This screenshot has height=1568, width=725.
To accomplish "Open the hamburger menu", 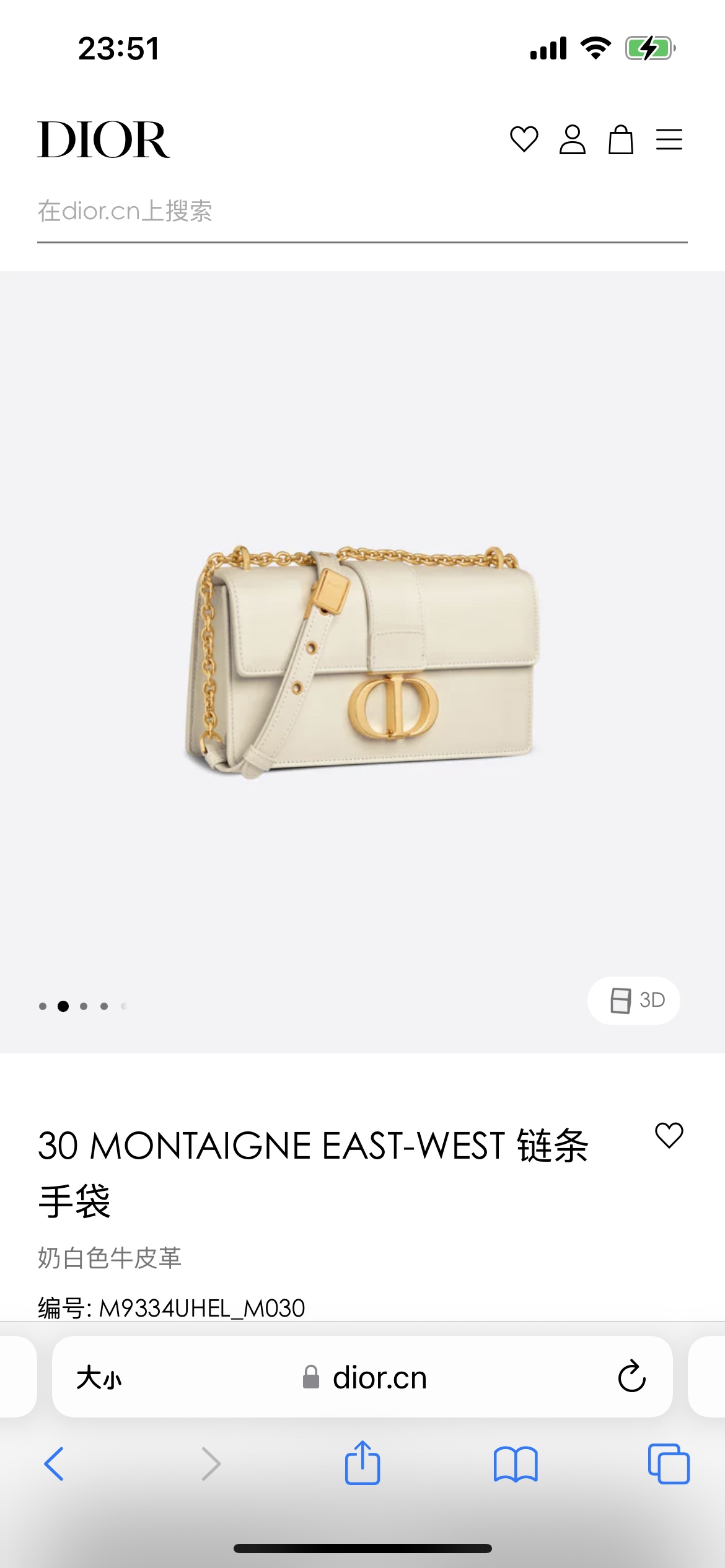I will pos(669,139).
